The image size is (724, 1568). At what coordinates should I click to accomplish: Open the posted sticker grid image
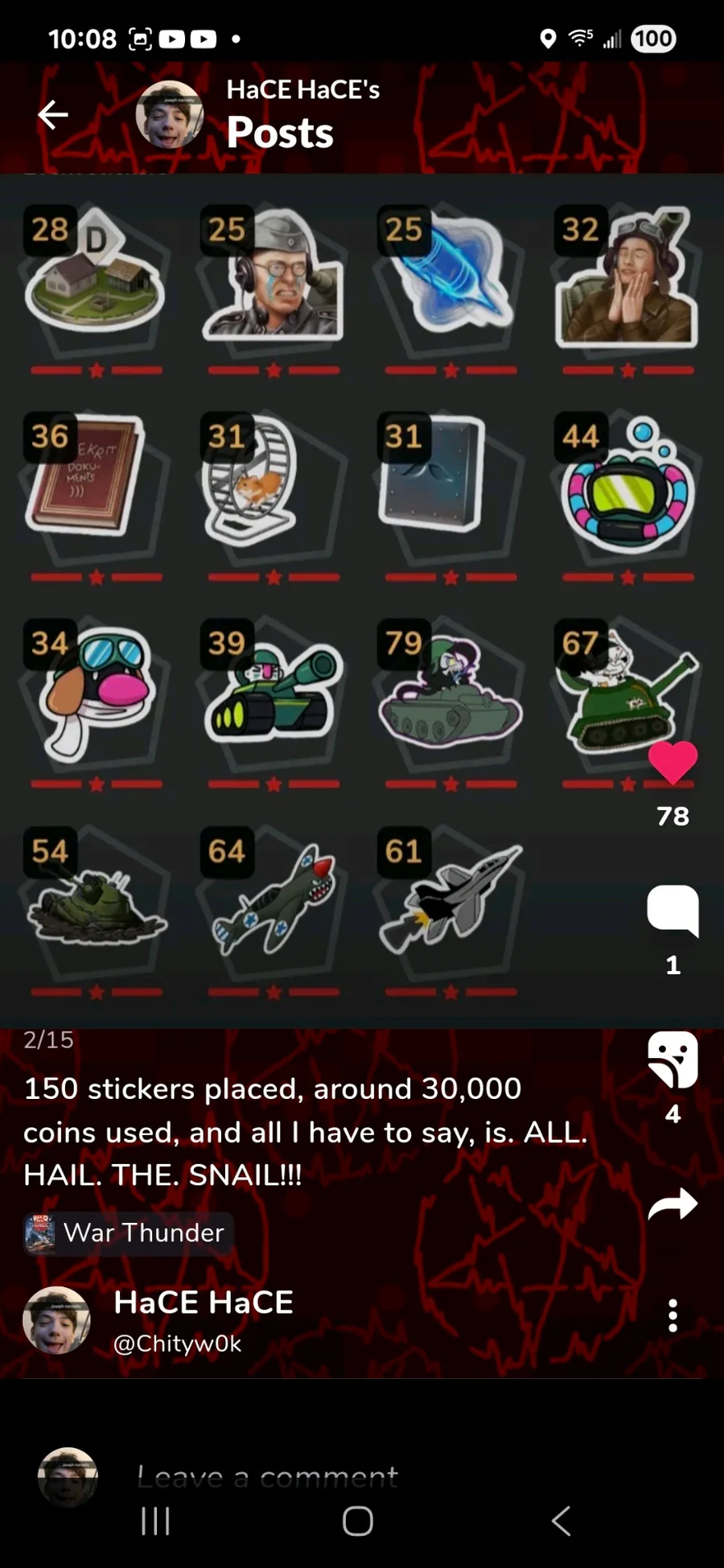coord(362,599)
